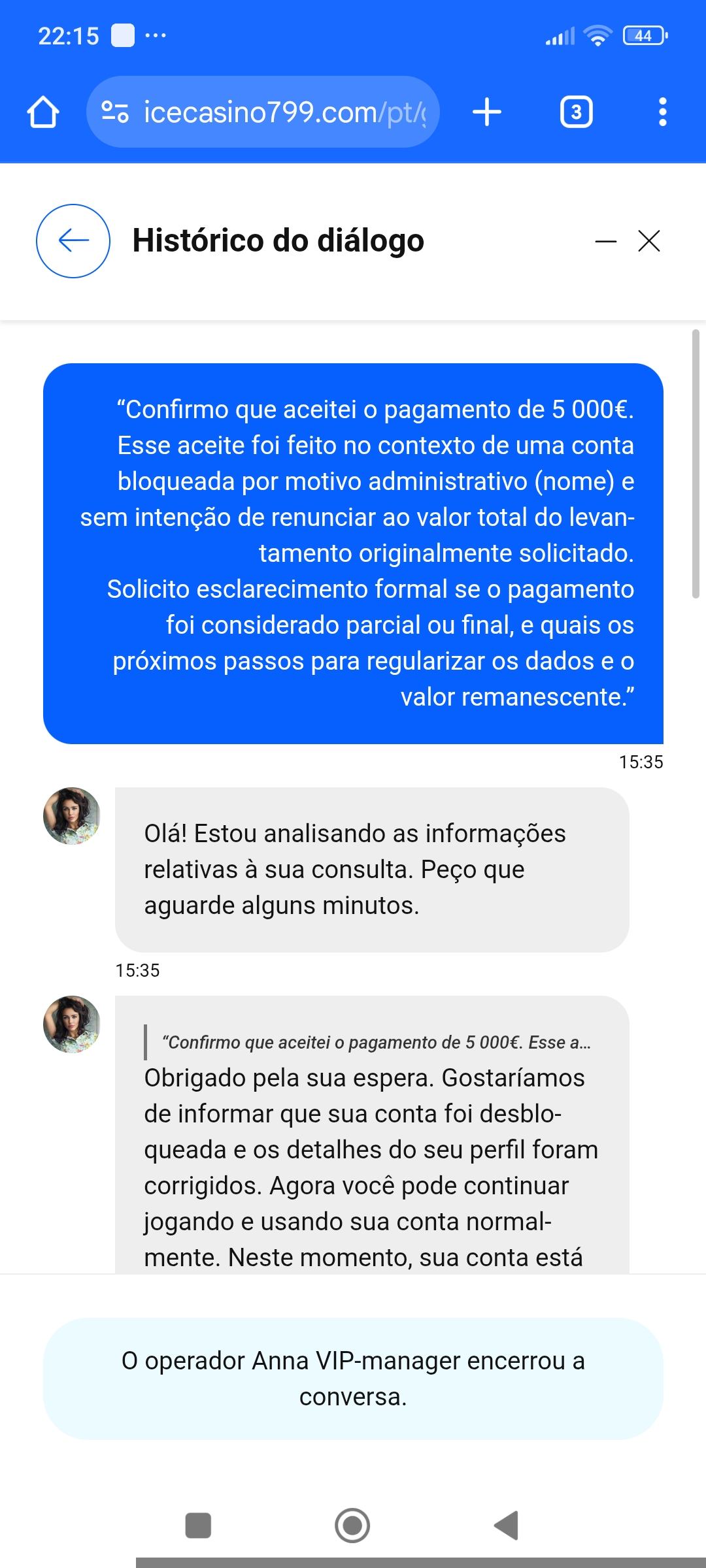View site info icon in address bar
Image resolution: width=706 pixels, height=1568 pixels.
(115, 112)
